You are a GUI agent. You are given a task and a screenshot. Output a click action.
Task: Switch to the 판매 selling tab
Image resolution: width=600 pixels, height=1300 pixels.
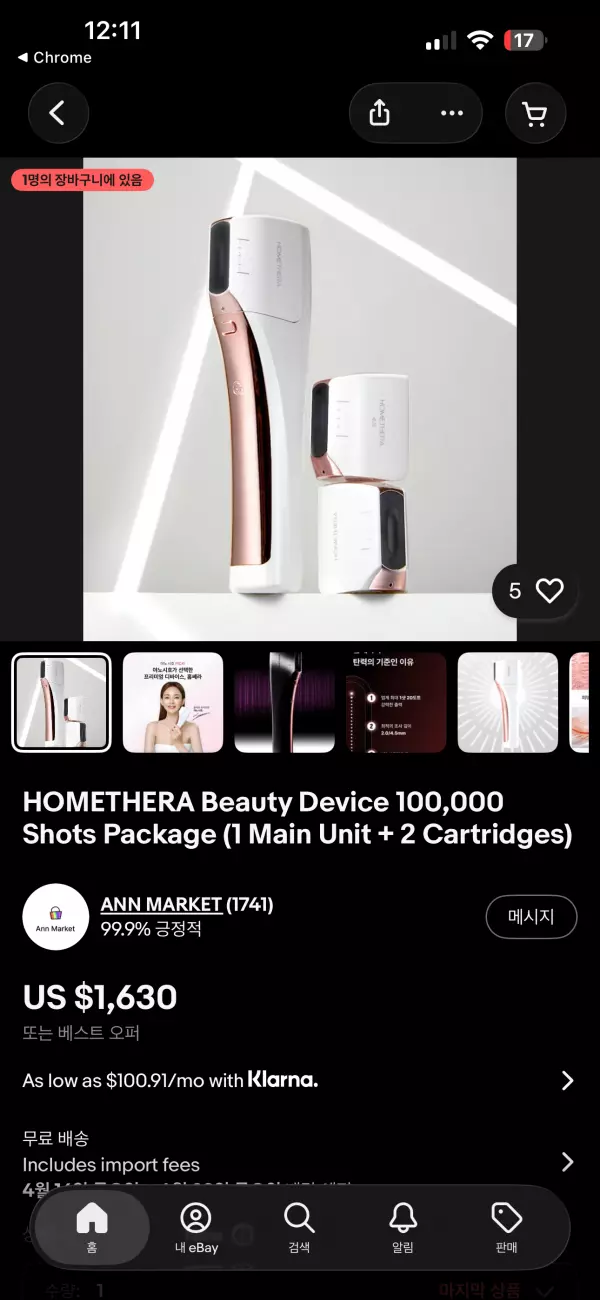click(x=507, y=1228)
